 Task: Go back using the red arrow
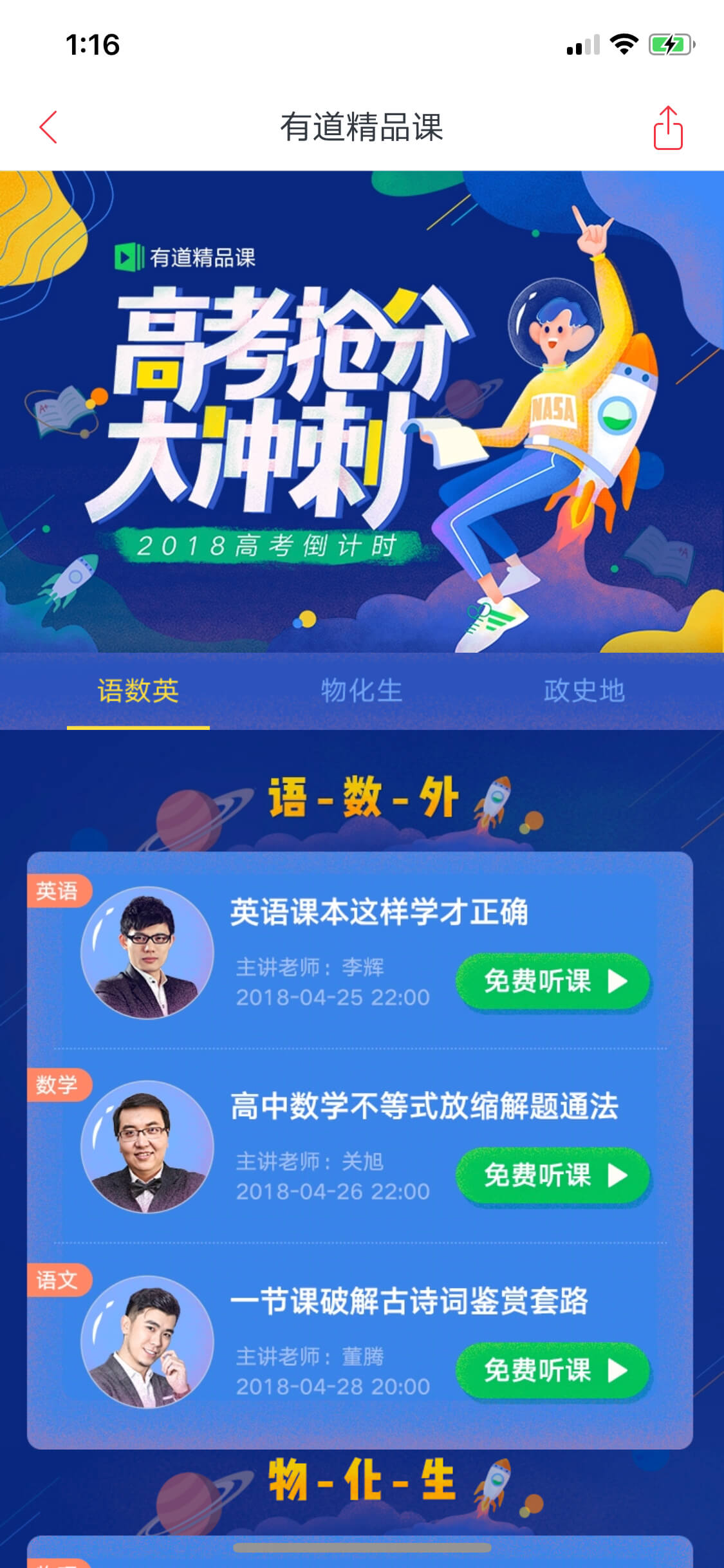[48, 127]
